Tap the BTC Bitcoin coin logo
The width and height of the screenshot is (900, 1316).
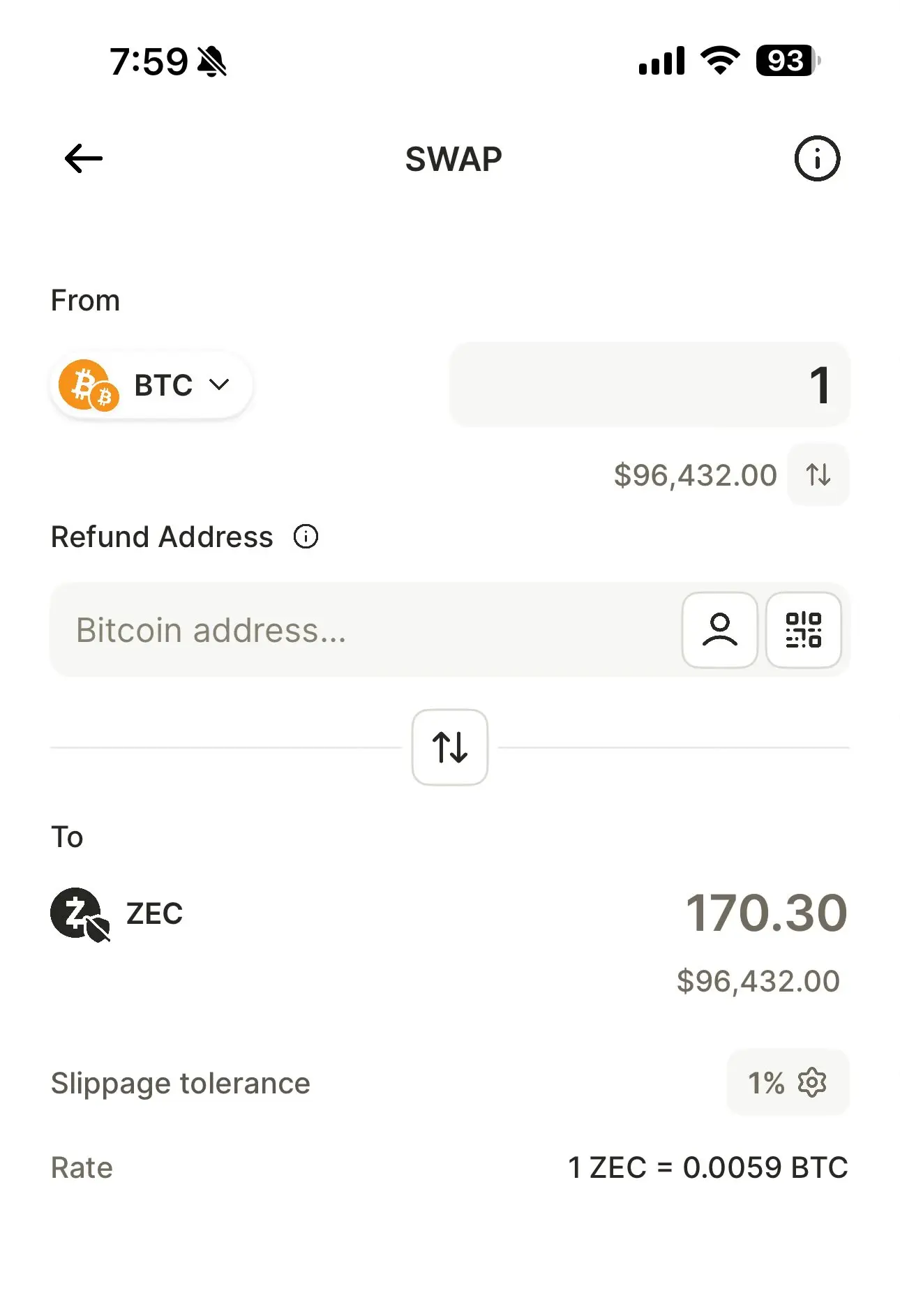[89, 386]
